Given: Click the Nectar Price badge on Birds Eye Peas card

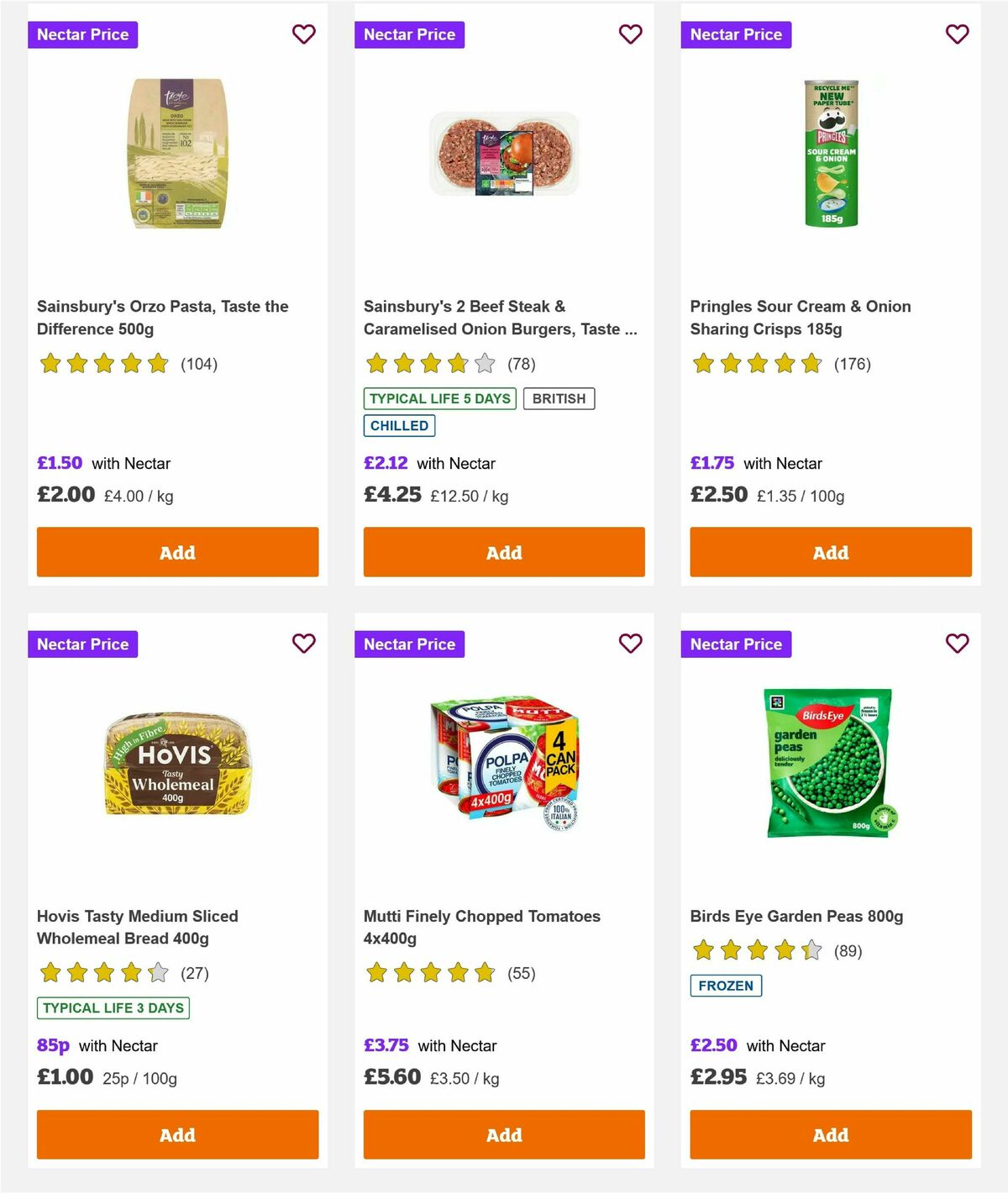Looking at the screenshot, I should 736,644.
